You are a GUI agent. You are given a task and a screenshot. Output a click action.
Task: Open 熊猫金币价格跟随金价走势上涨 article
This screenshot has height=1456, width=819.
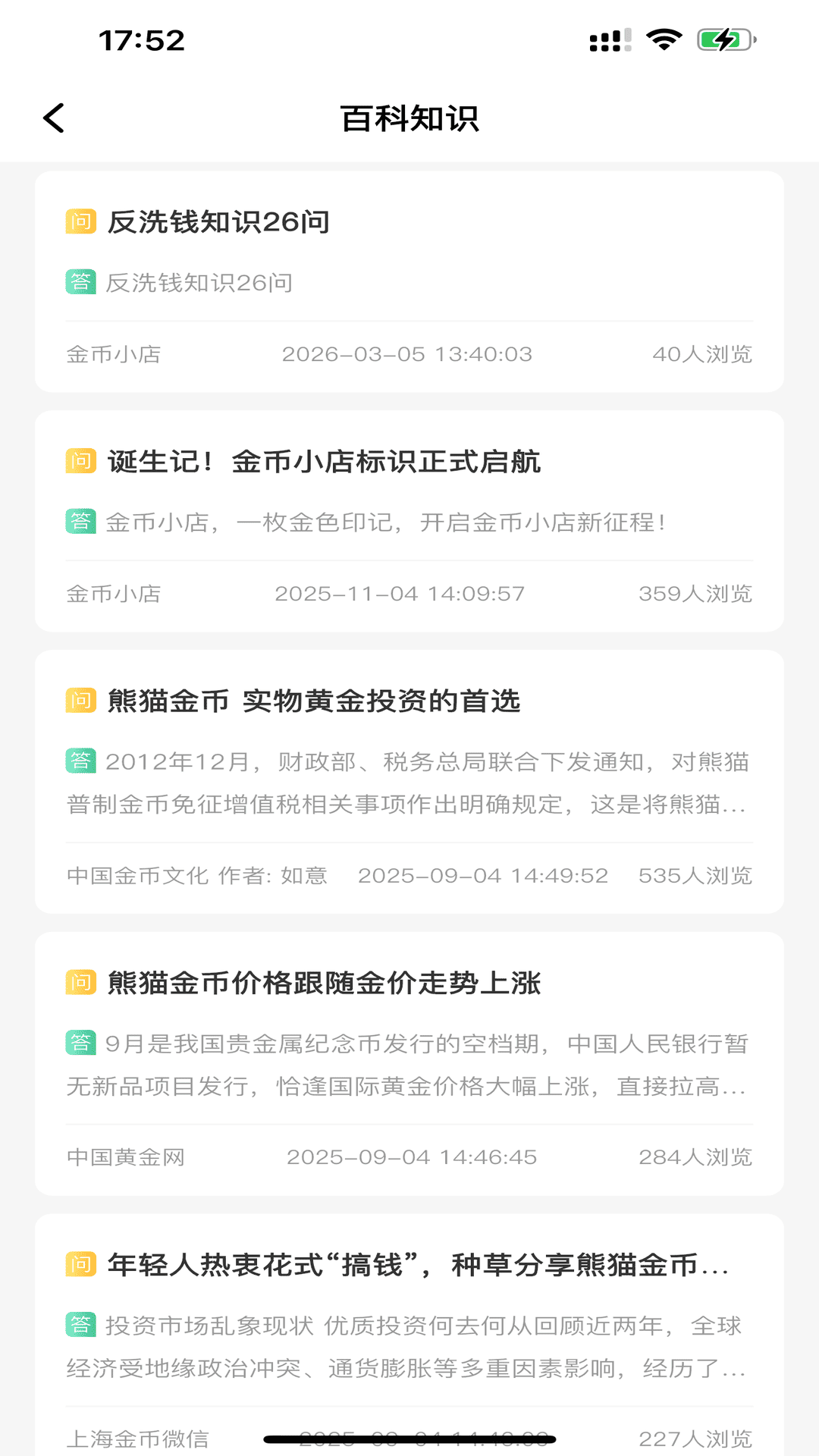(324, 982)
